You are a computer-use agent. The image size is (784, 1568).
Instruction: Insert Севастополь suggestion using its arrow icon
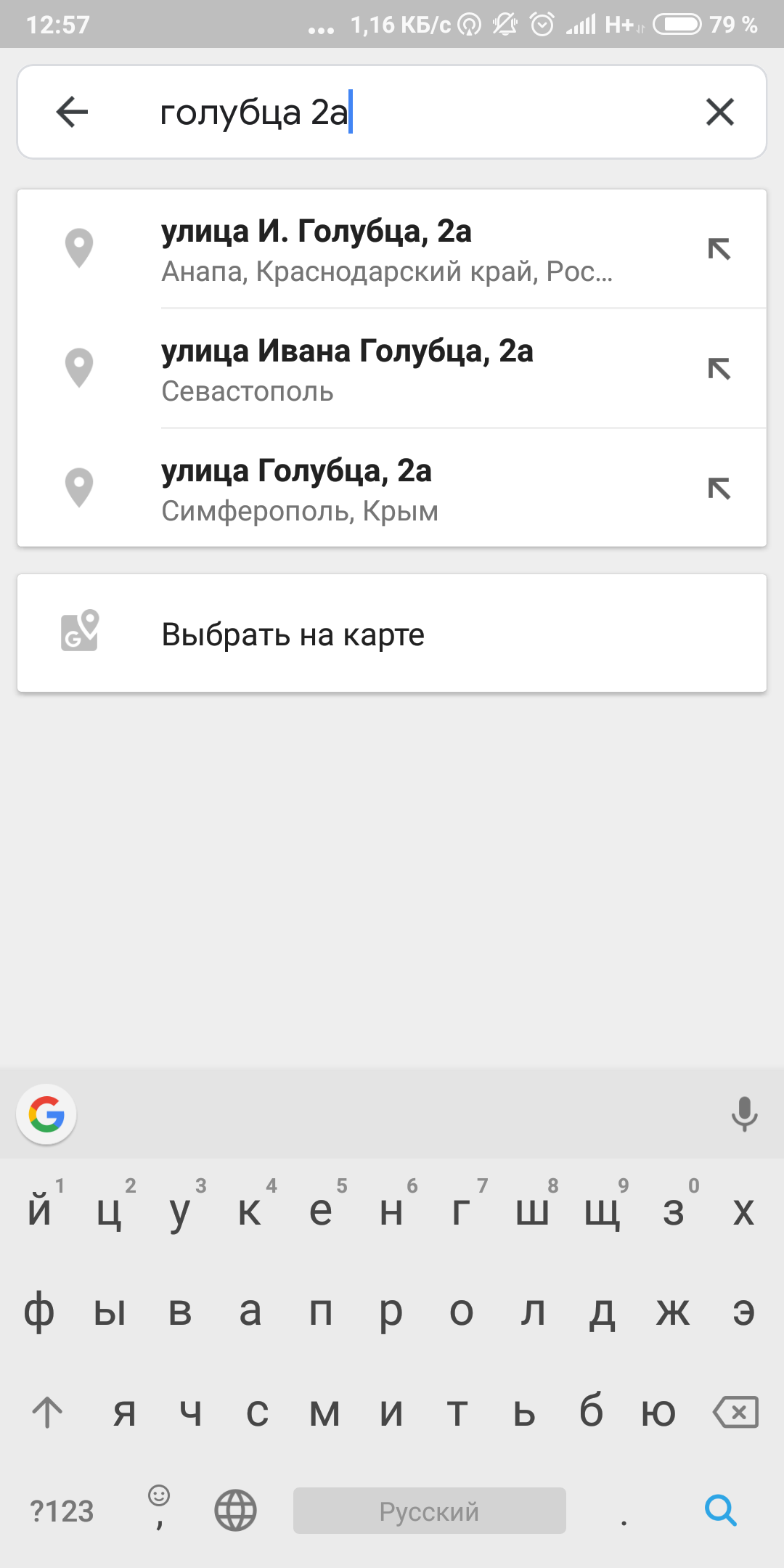point(719,369)
